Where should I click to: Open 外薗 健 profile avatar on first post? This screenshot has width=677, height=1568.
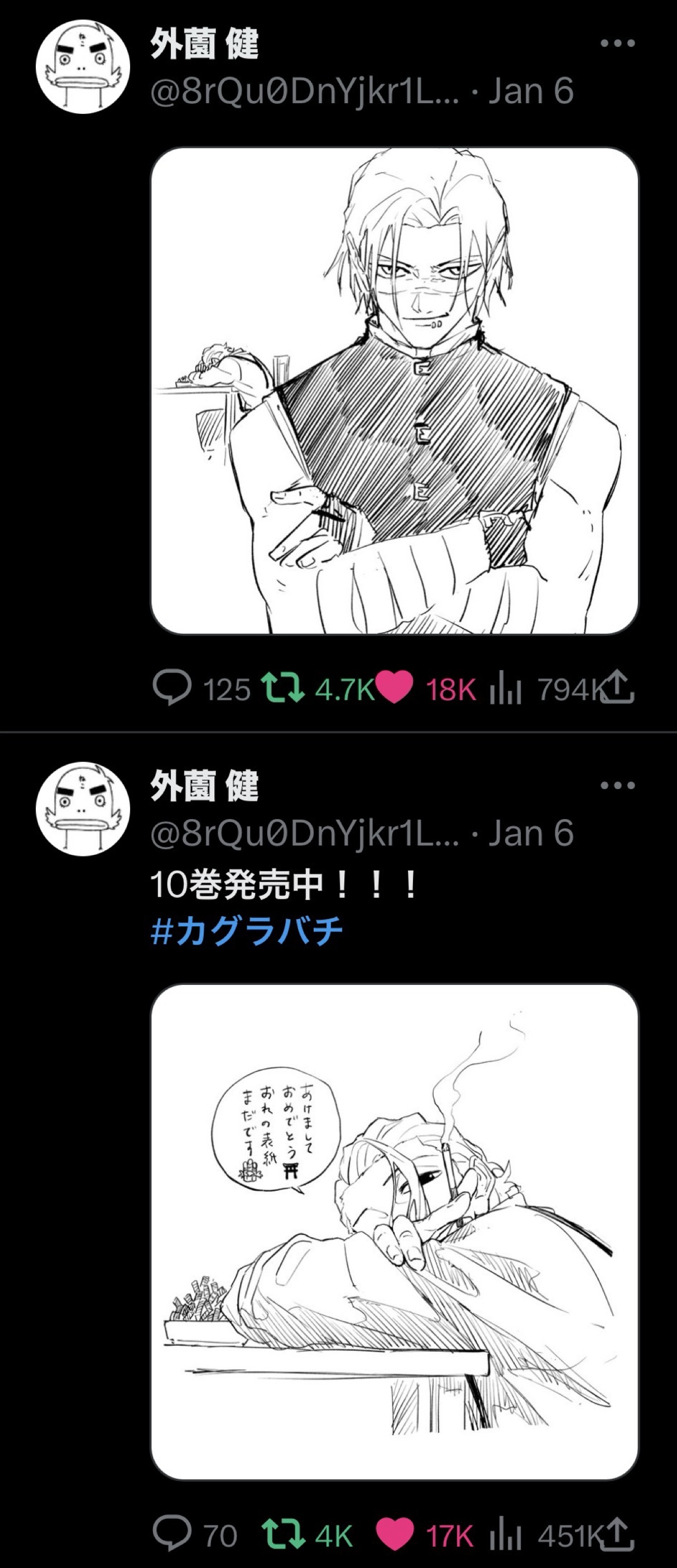click(83, 67)
